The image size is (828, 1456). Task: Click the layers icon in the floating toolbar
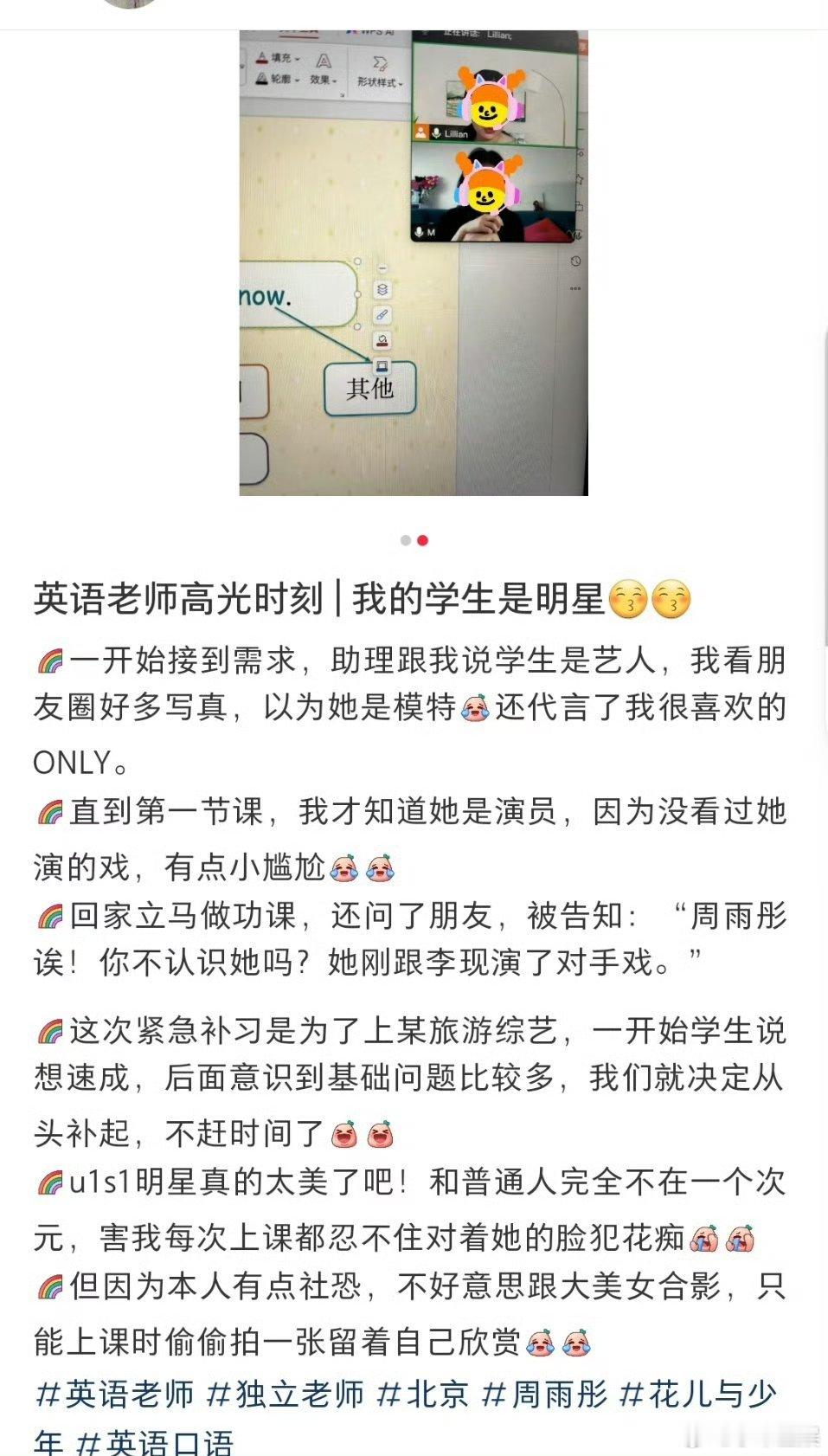[382, 288]
